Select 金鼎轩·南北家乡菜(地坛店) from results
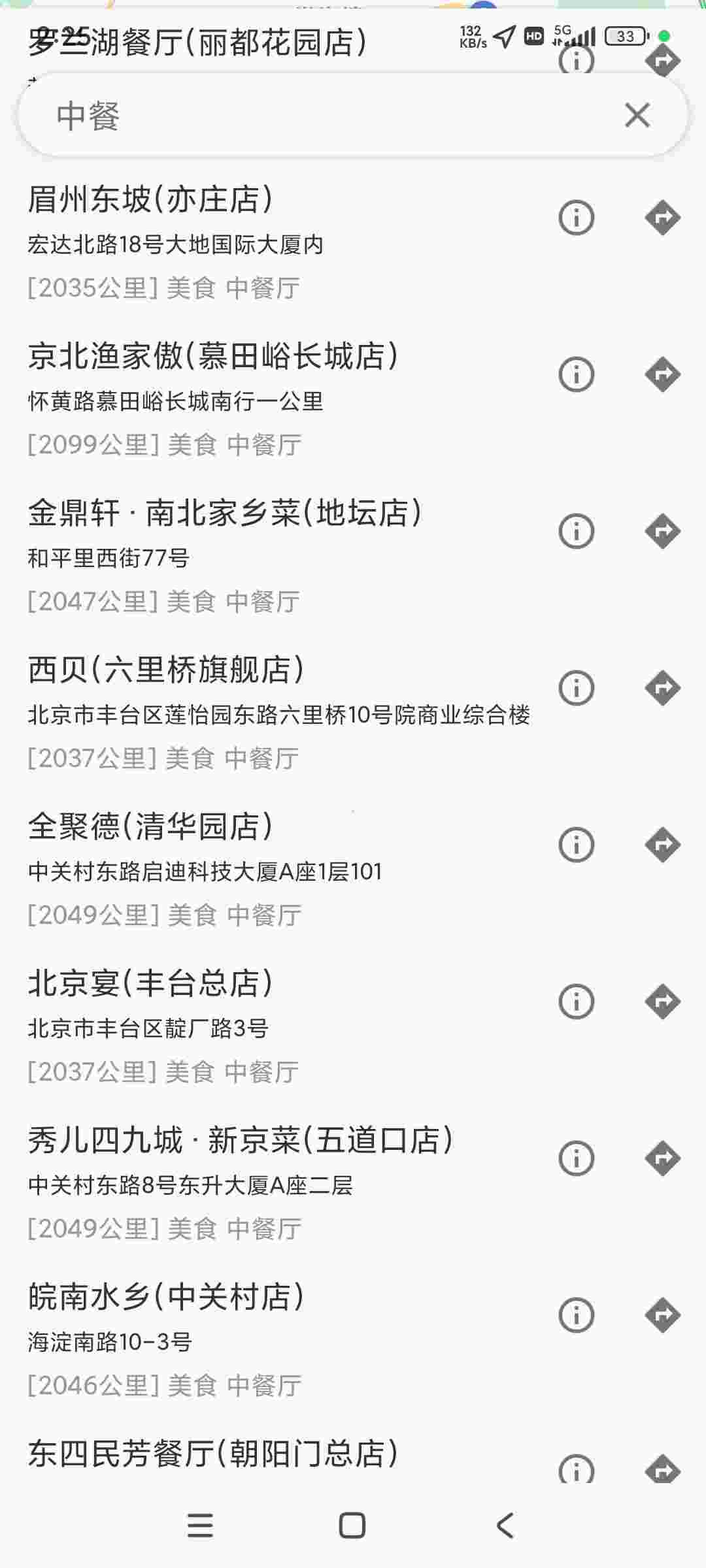This screenshot has width=706, height=1568. click(x=261, y=555)
